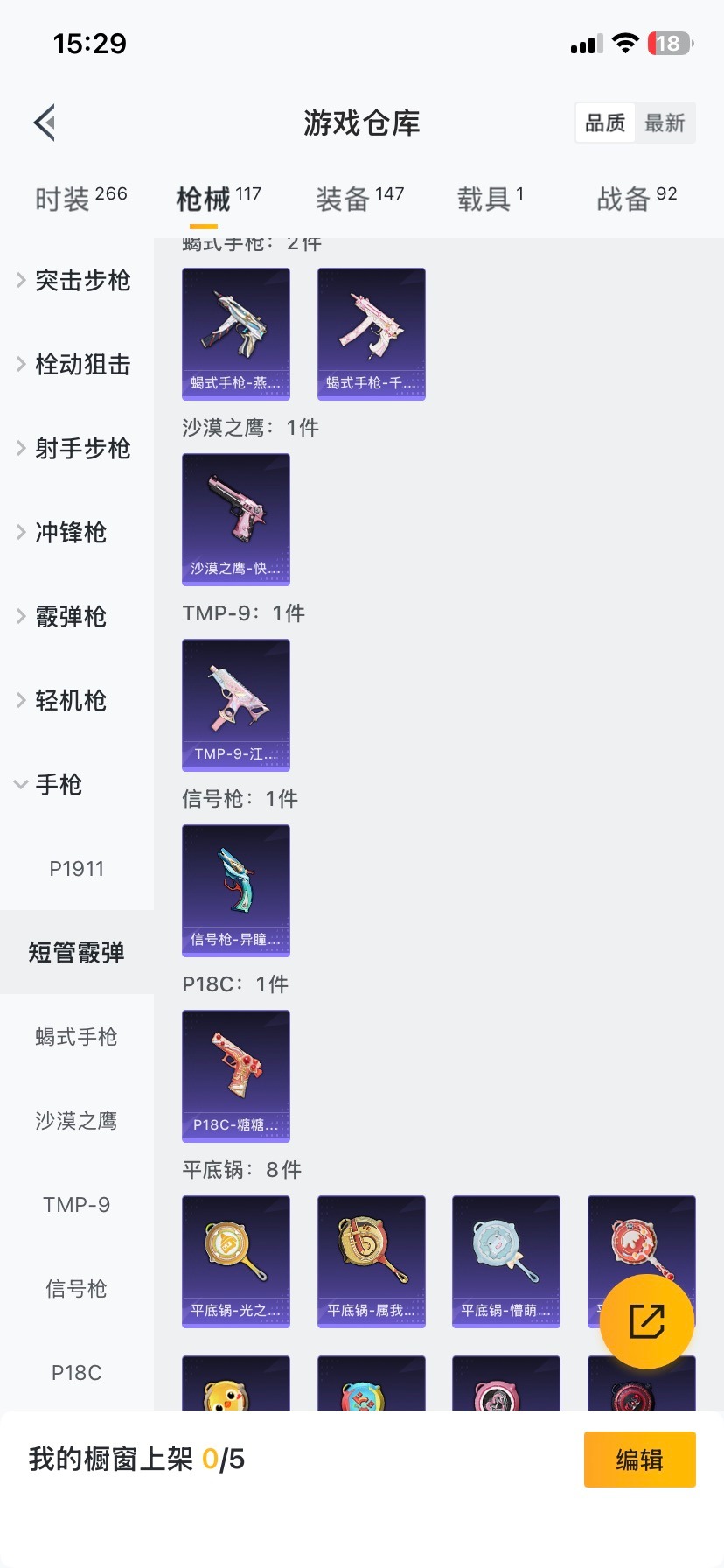This screenshot has width=724, height=1568.
Task: Select TMP-9 in the sidebar
Action: coord(76,1204)
